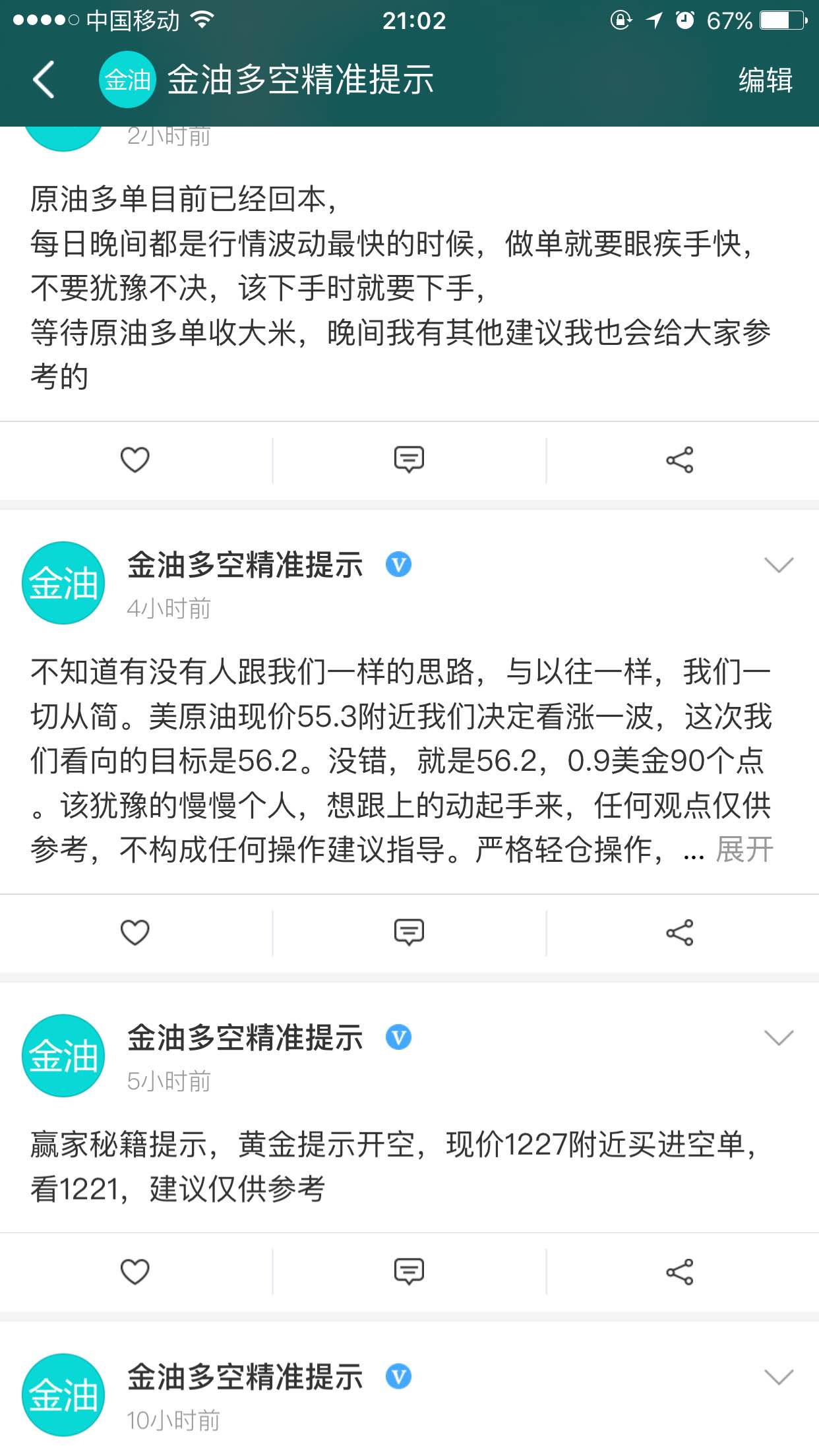Open dropdown chevron on the 5小时前 post
The height and width of the screenshot is (1456, 819).
779,1038
